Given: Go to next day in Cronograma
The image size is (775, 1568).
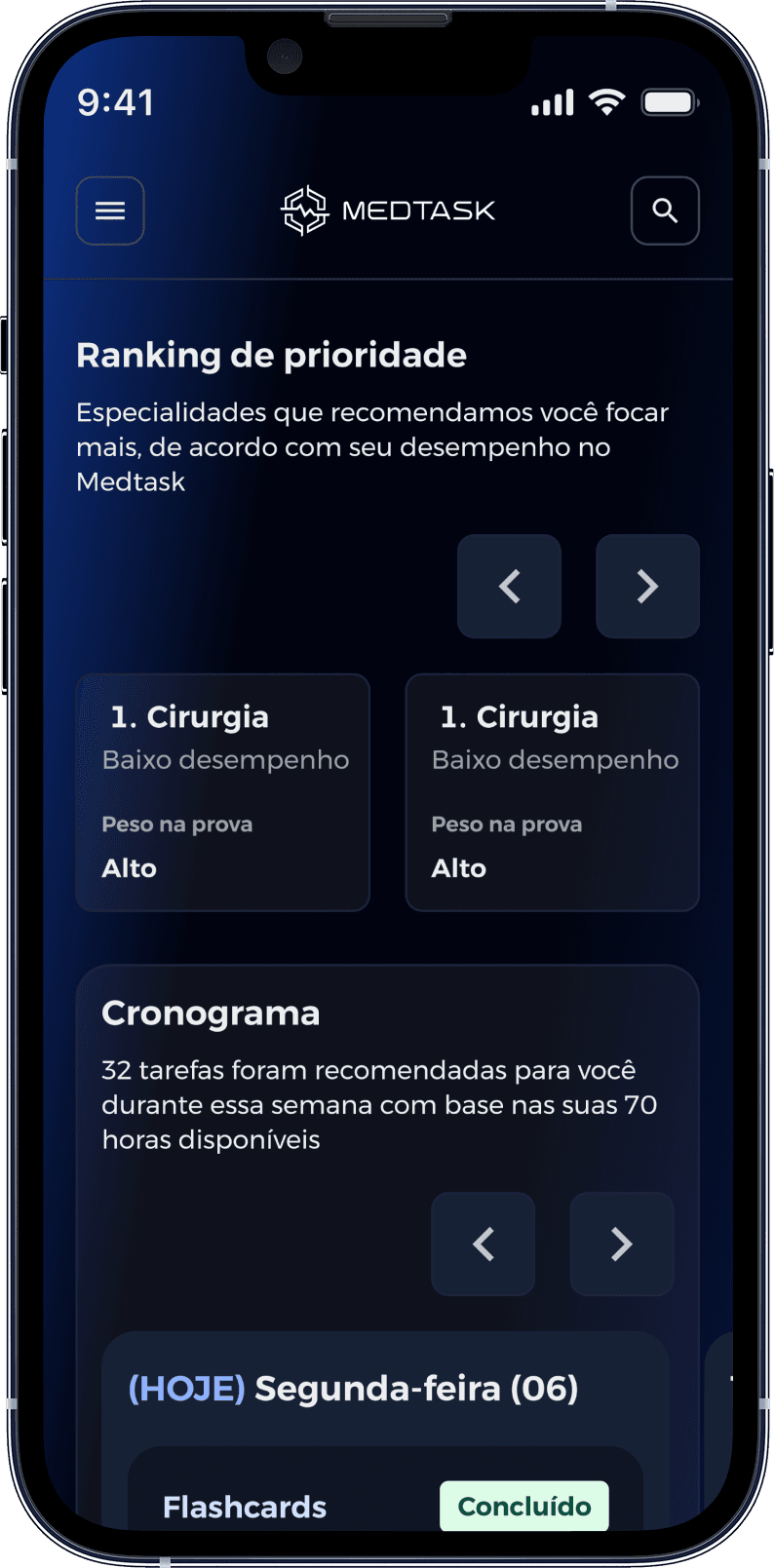Looking at the screenshot, I should [622, 1243].
